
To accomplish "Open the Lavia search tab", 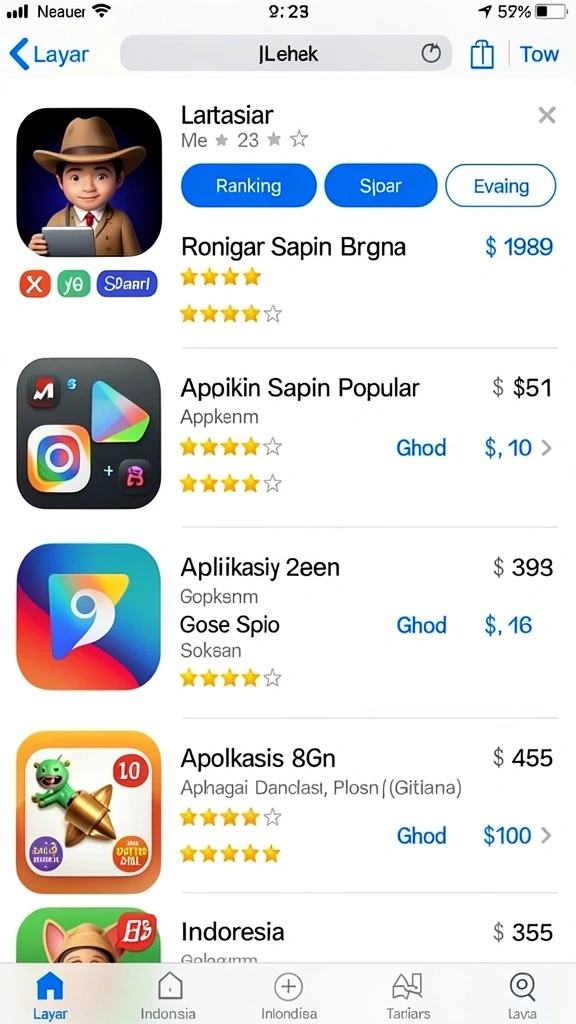I will pyautogui.click(x=522, y=995).
